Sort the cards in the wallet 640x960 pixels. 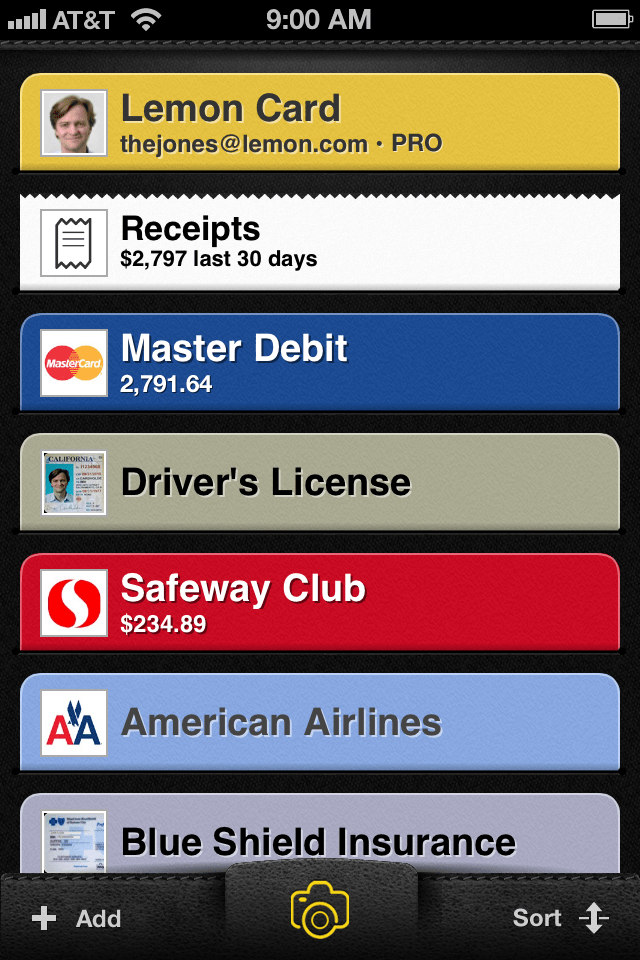coord(561,919)
